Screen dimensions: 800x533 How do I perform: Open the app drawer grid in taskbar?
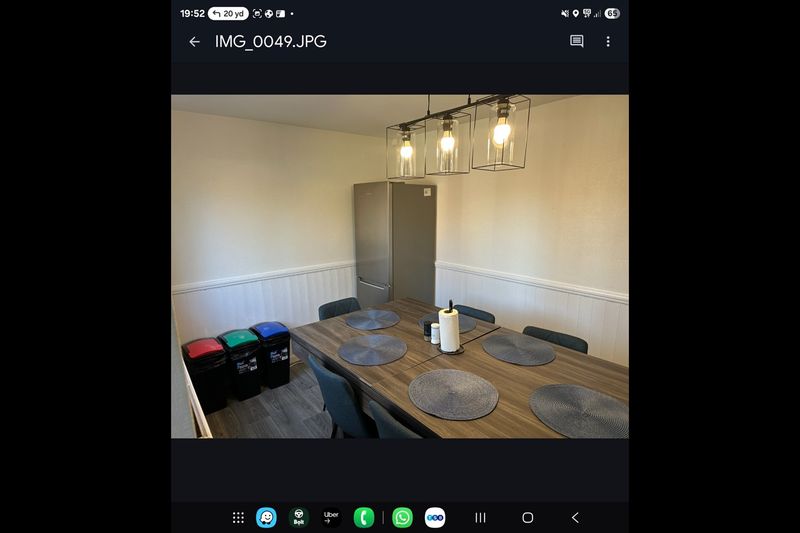coord(238,517)
